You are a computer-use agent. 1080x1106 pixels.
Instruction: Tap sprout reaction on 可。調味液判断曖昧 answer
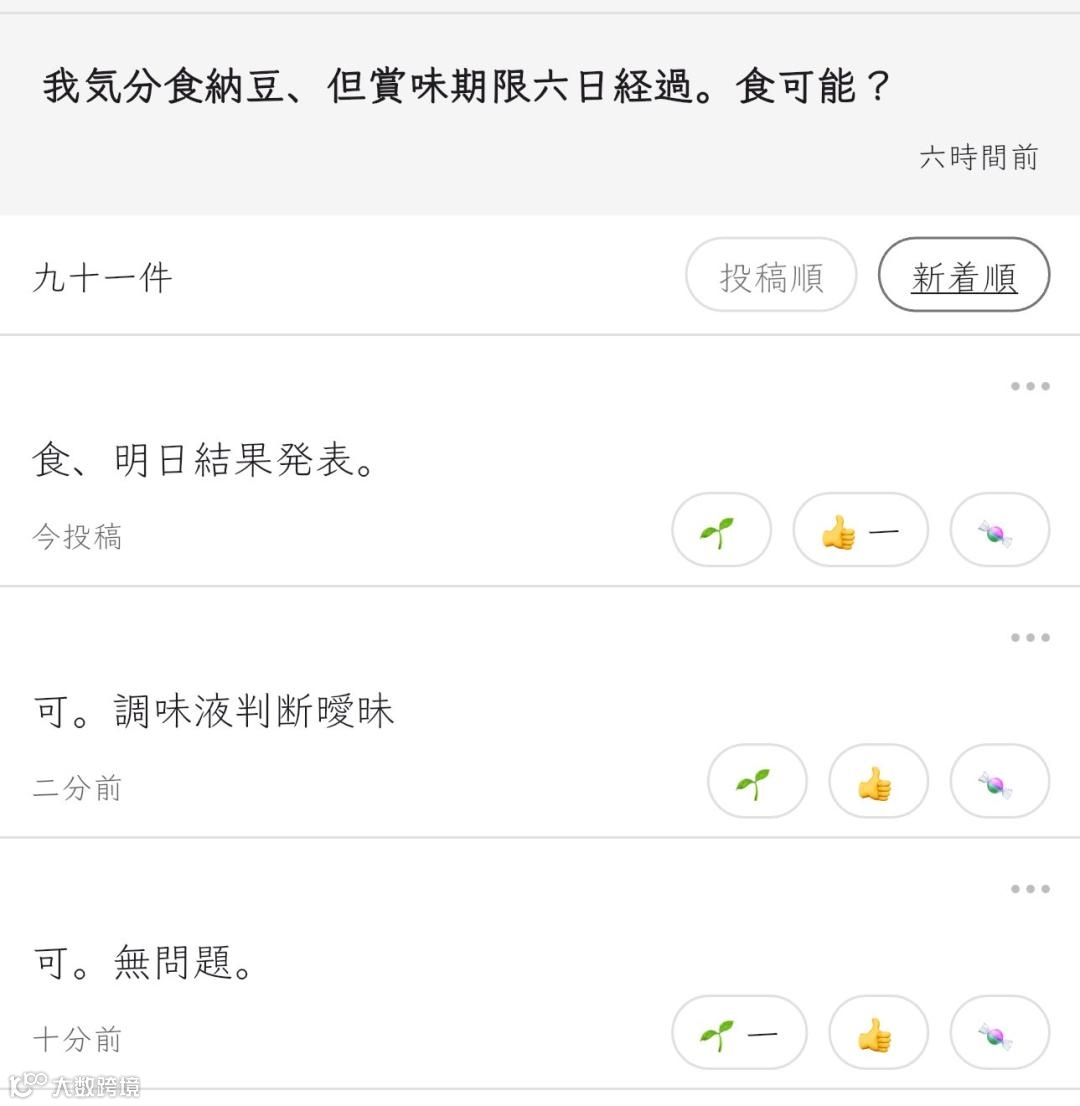tap(757, 781)
